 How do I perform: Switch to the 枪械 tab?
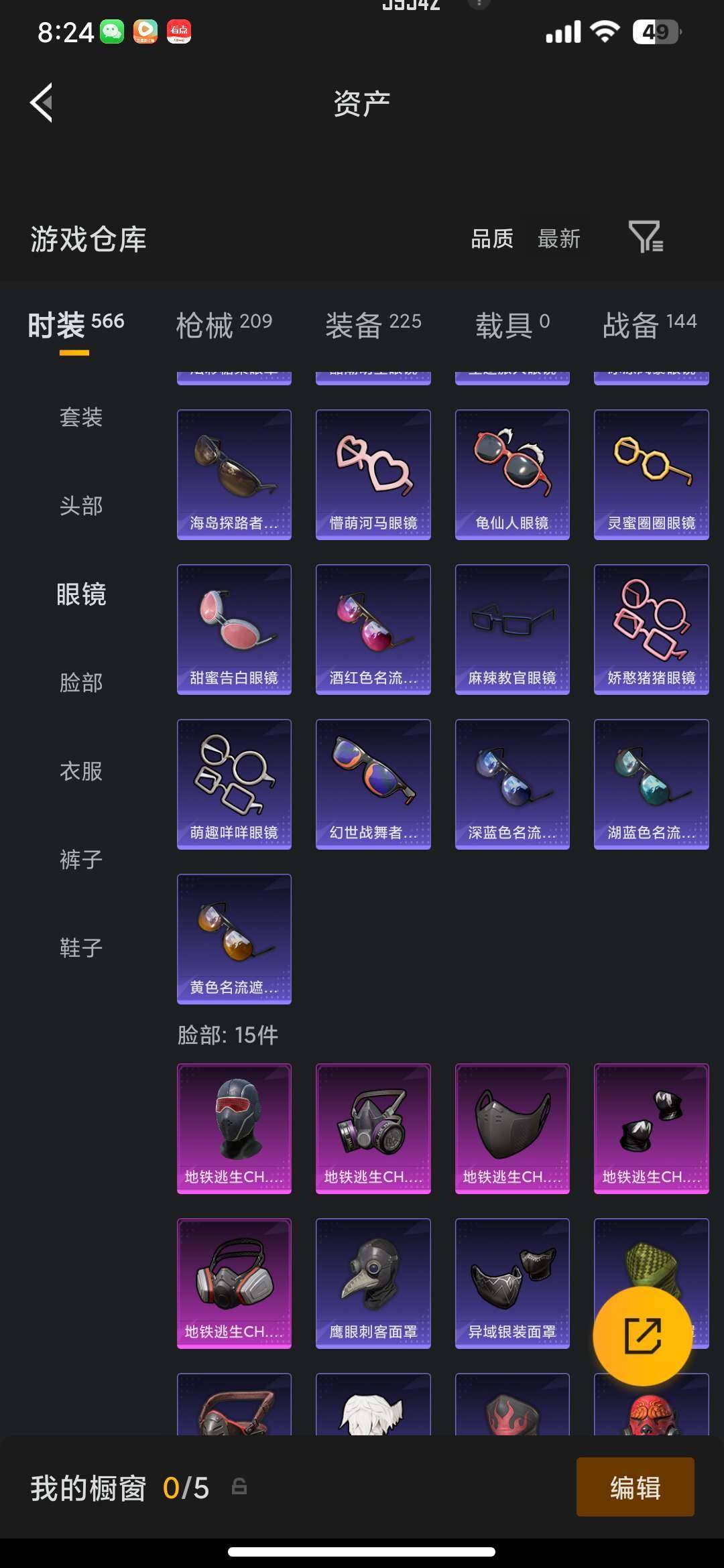[x=224, y=324]
